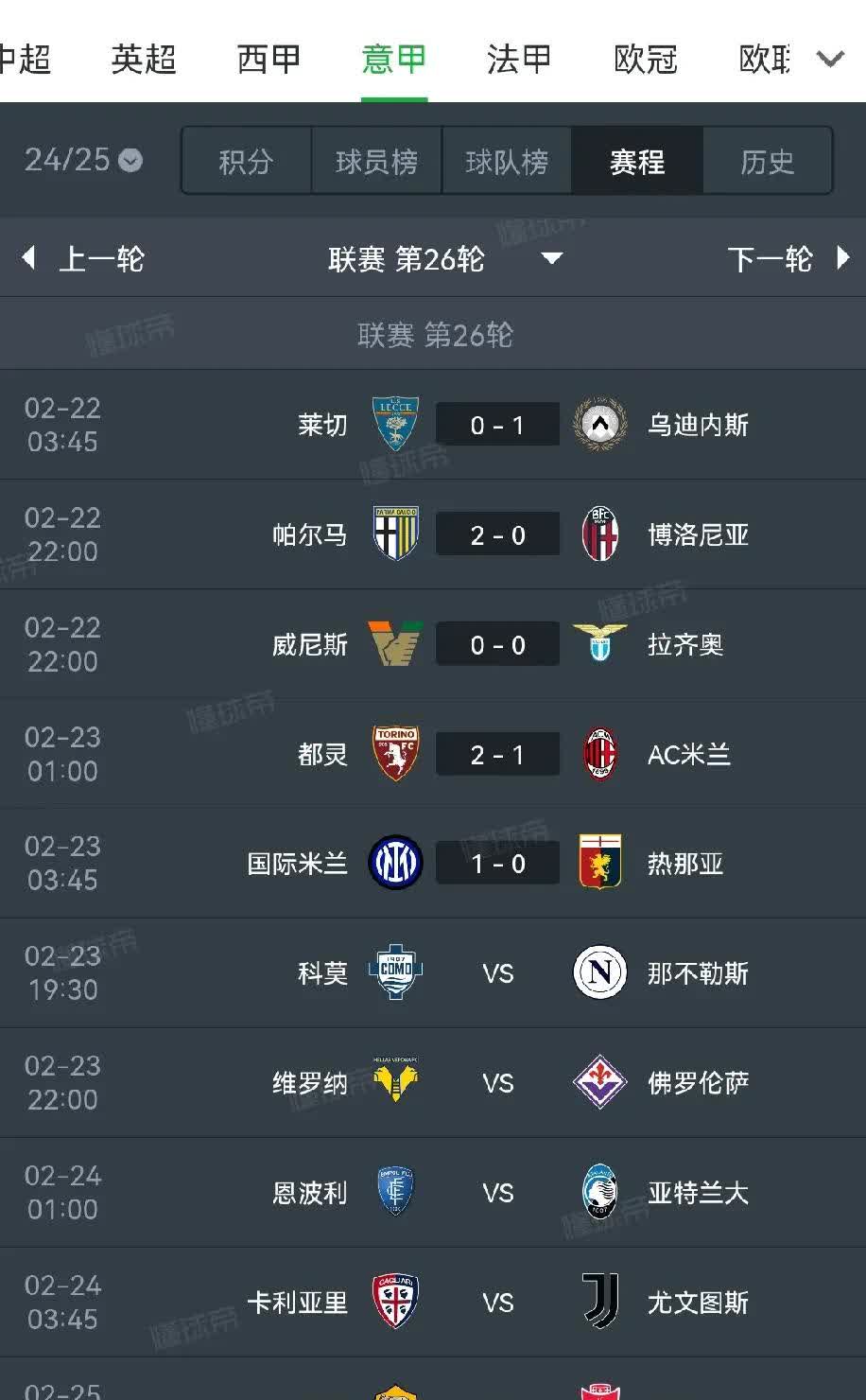This screenshot has width=866, height=1400.
Task: Open the 国际米兰 vs 热那亚 match
Action: point(498,864)
